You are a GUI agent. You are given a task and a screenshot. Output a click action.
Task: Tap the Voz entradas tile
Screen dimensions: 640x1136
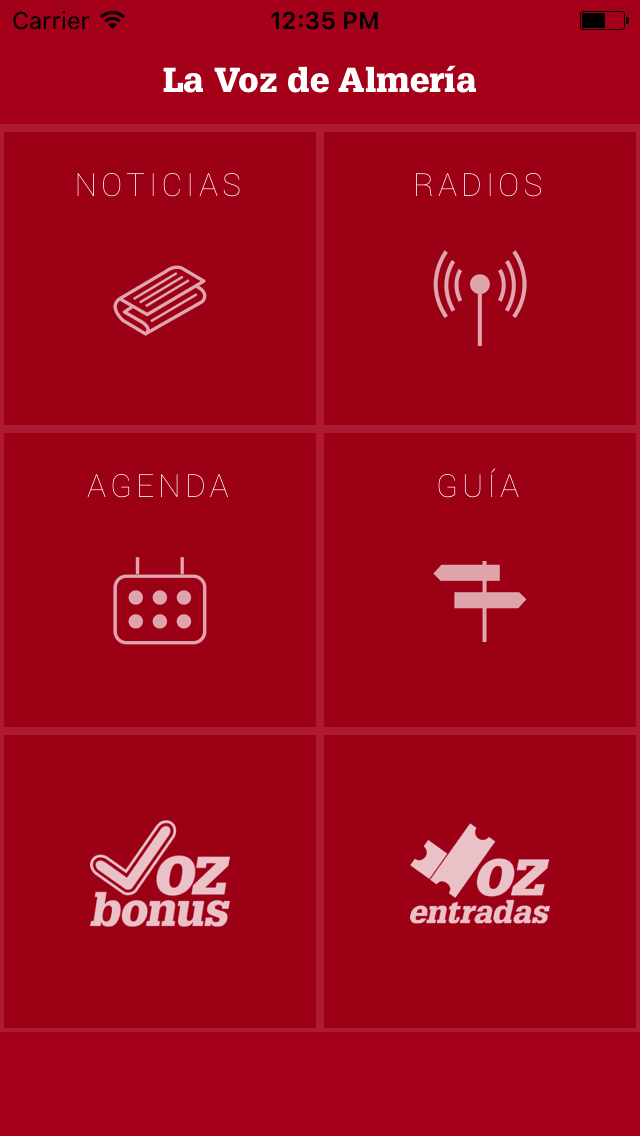(480, 881)
